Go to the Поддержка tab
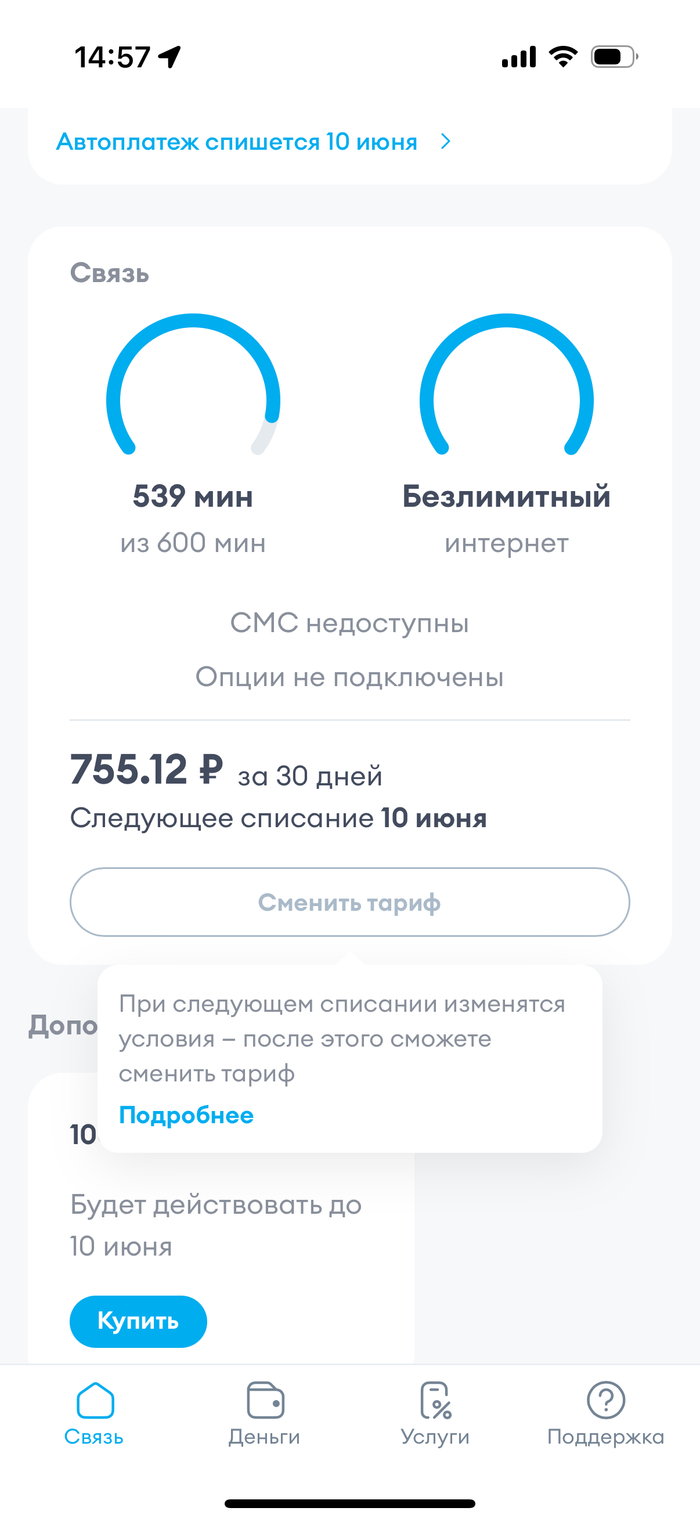The width and height of the screenshot is (700, 1522). click(605, 1415)
